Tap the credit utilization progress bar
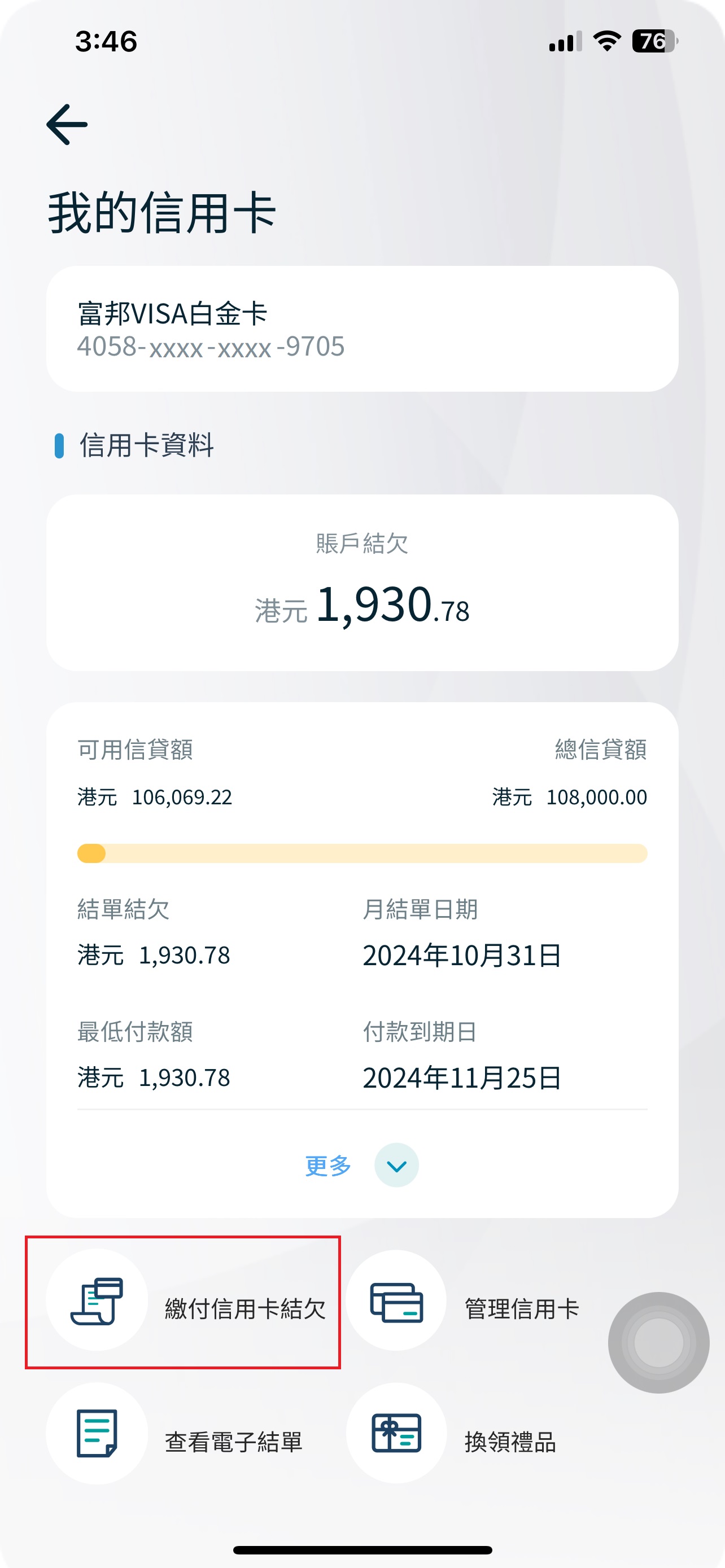 tap(362, 854)
